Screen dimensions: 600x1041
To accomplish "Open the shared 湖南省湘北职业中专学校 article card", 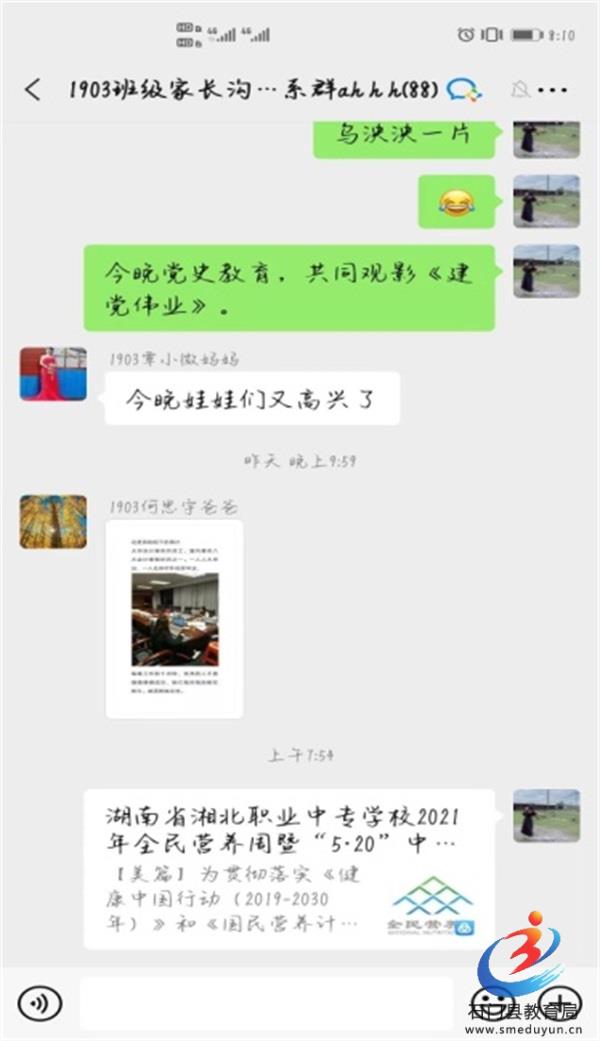I will click(288, 868).
